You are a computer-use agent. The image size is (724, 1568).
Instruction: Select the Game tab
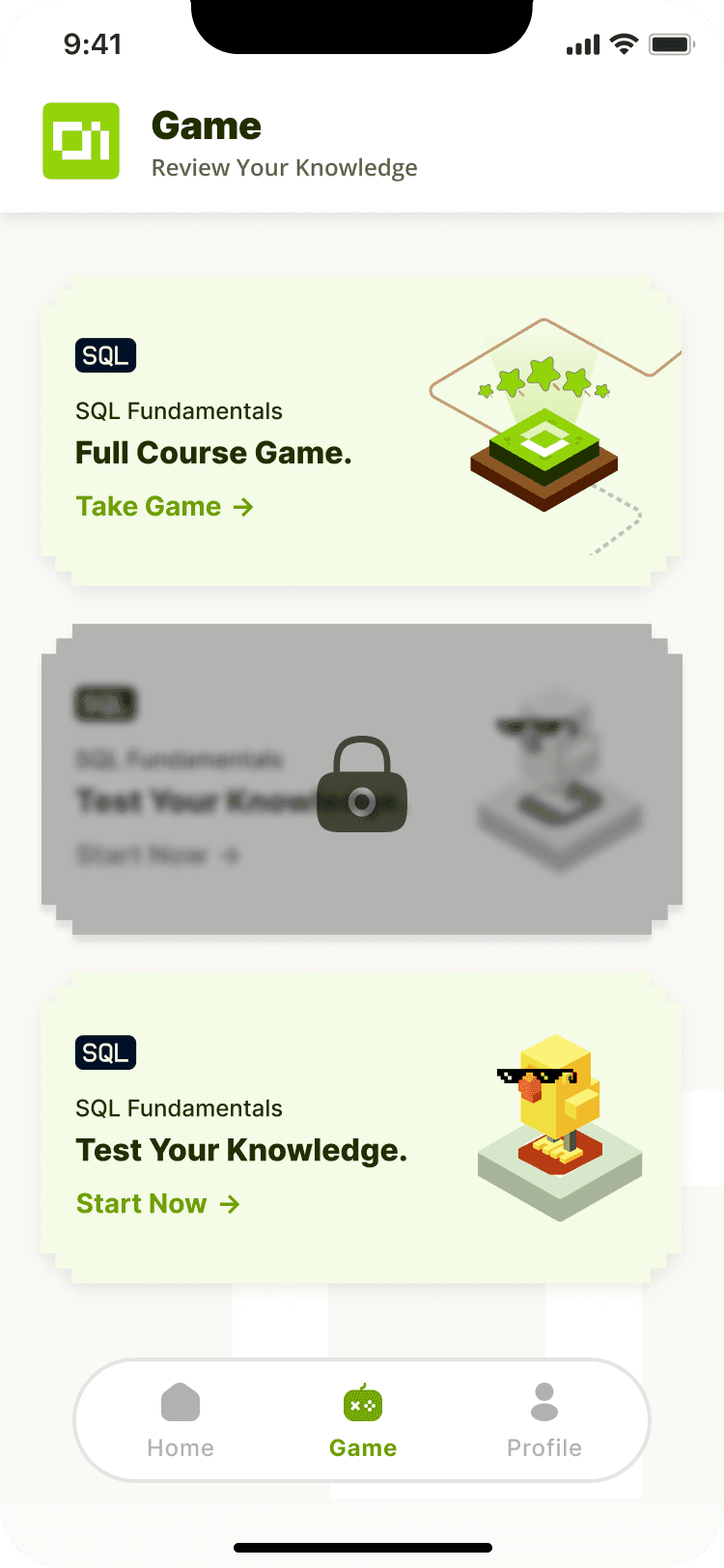tap(363, 1421)
